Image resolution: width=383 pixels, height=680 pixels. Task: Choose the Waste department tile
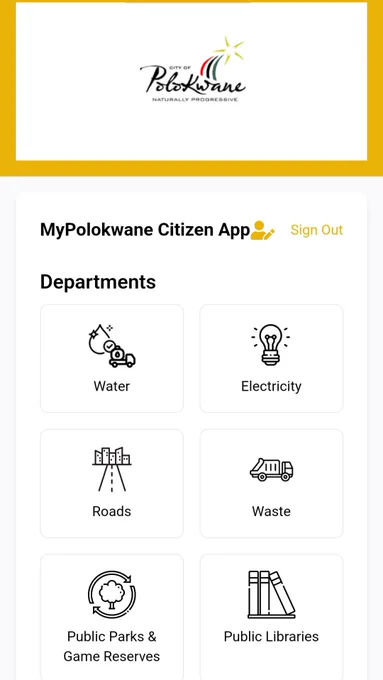click(x=271, y=484)
